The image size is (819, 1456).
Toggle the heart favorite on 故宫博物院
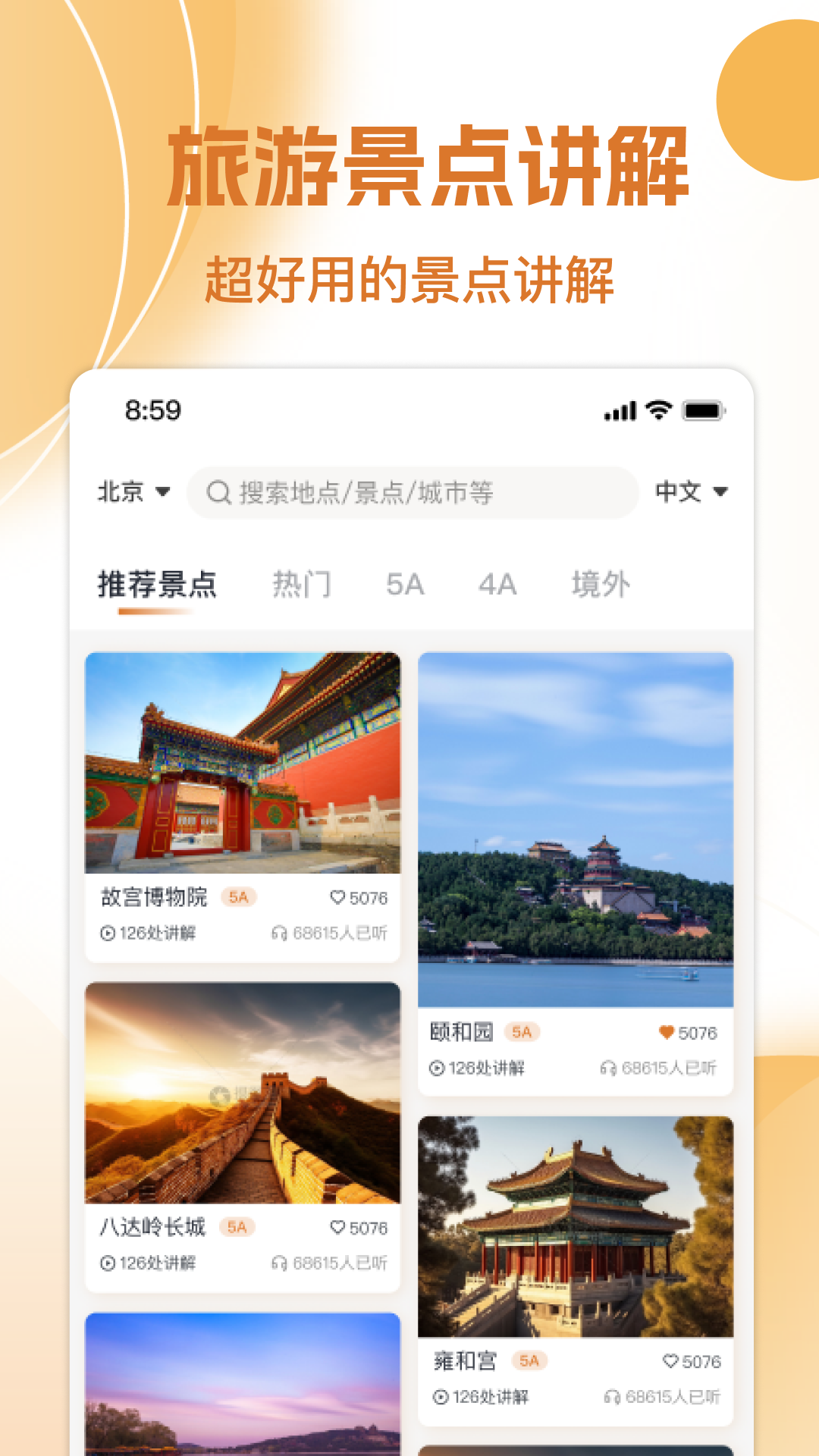[337, 898]
